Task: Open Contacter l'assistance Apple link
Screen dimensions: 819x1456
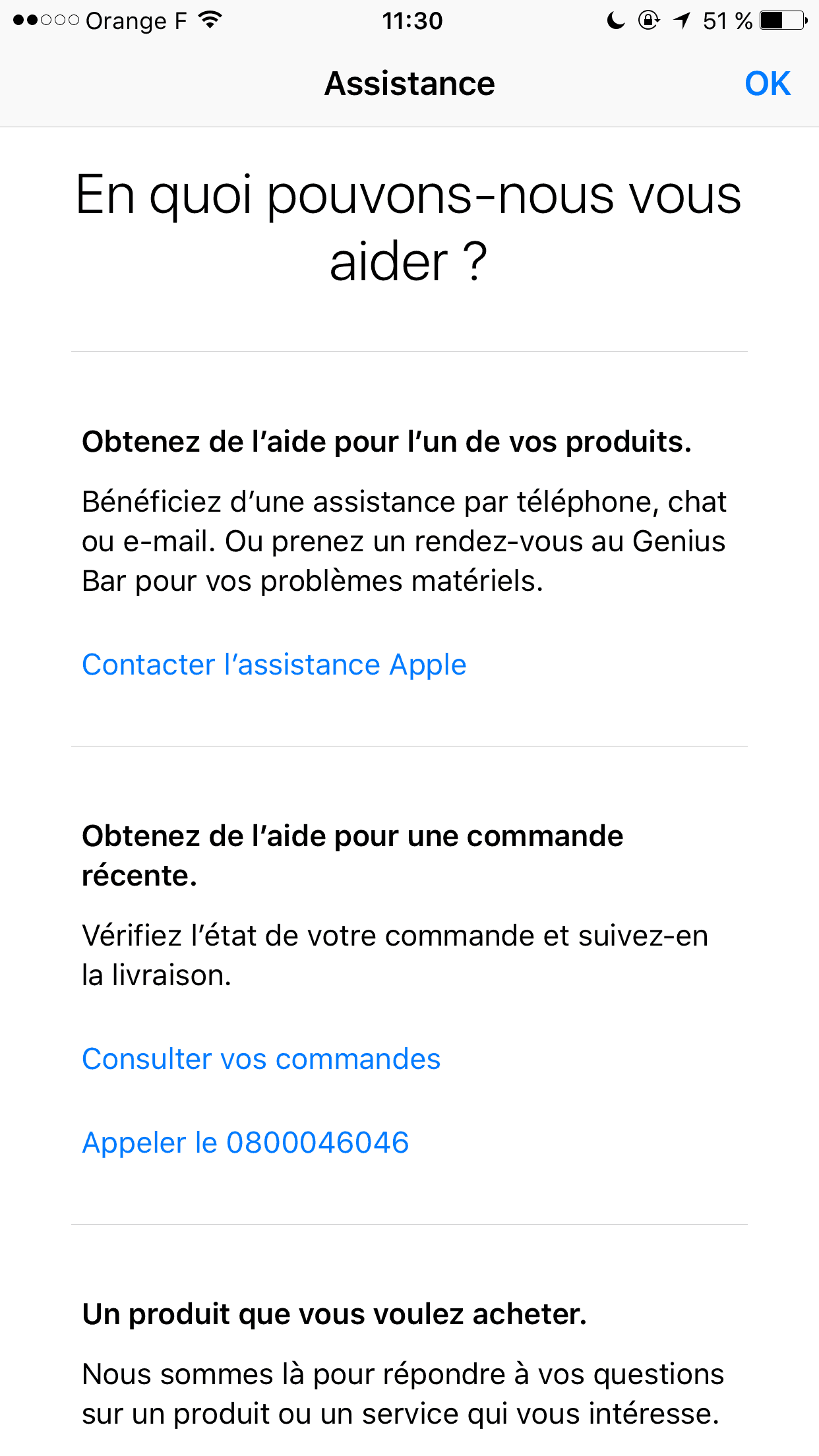Action: coord(274,665)
